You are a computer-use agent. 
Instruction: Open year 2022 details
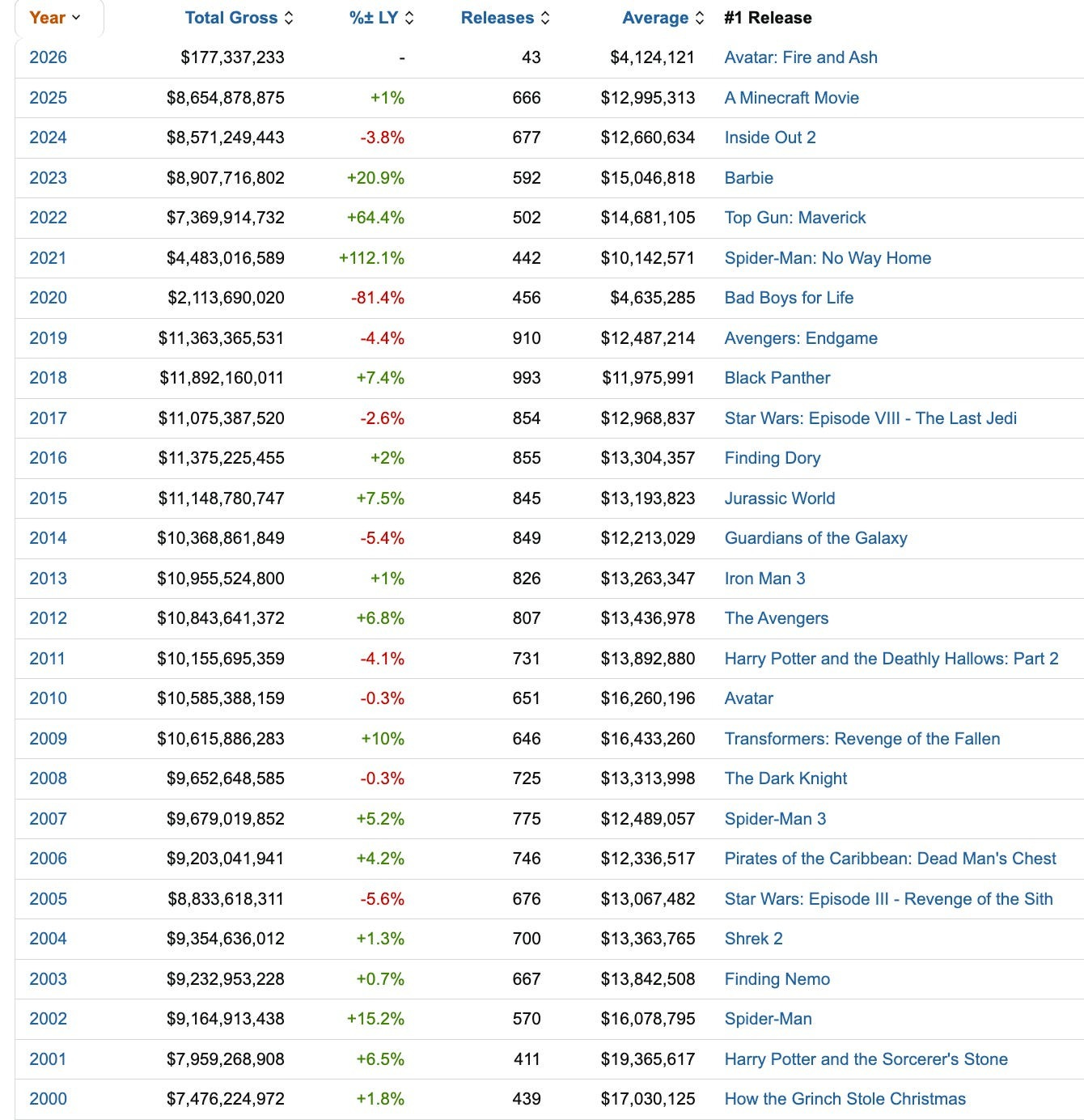click(48, 218)
